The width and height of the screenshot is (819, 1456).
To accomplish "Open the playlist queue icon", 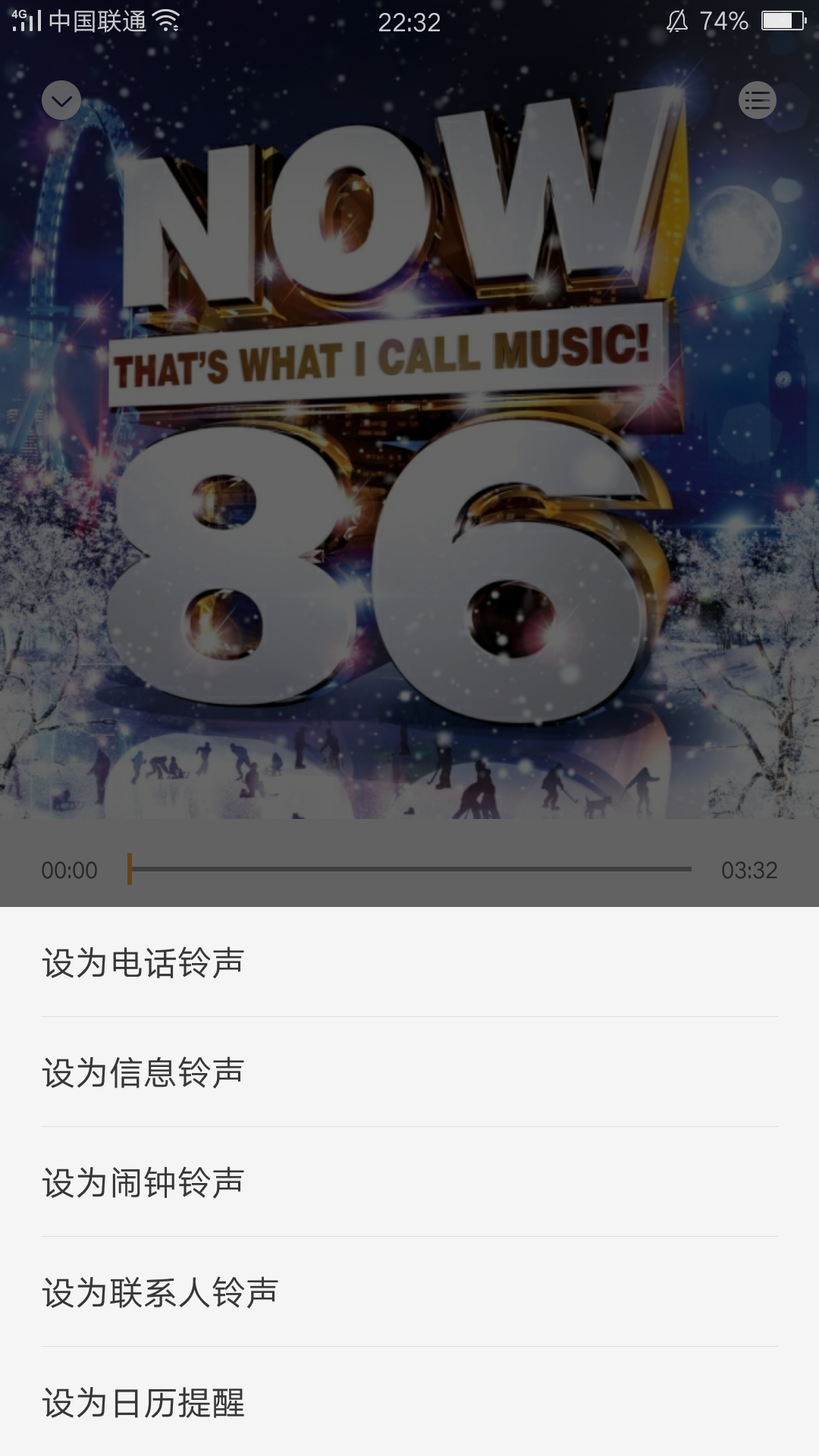I will point(757,100).
